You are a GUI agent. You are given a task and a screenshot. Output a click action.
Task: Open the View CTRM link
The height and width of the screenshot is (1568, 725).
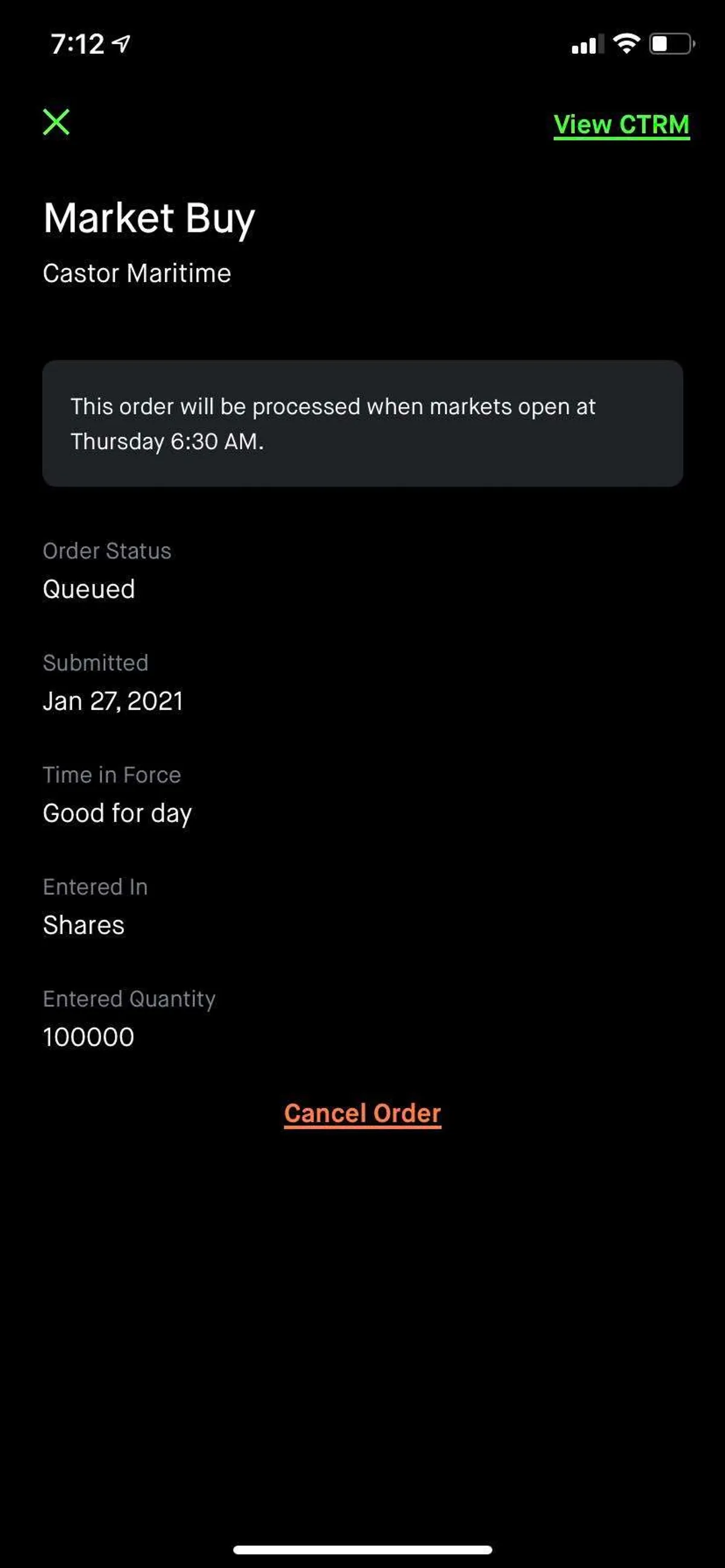pos(621,125)
